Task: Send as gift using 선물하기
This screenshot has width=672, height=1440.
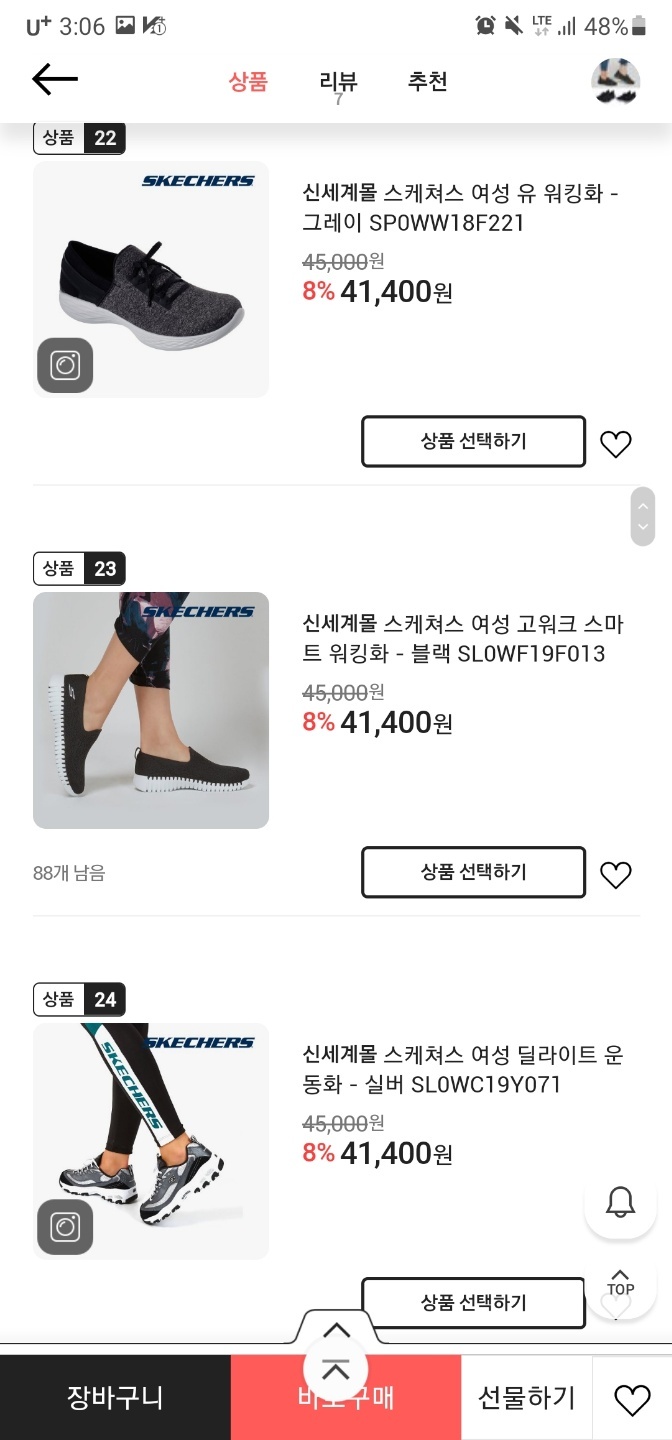Action: pos(526,1397)
